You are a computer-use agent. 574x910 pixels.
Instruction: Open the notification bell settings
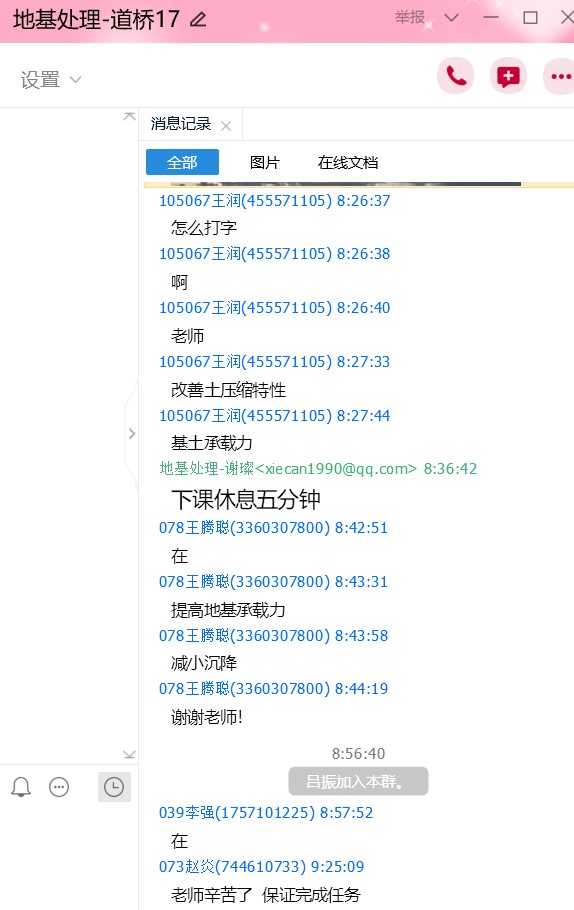pyautogui.click(x=21, y=787)
